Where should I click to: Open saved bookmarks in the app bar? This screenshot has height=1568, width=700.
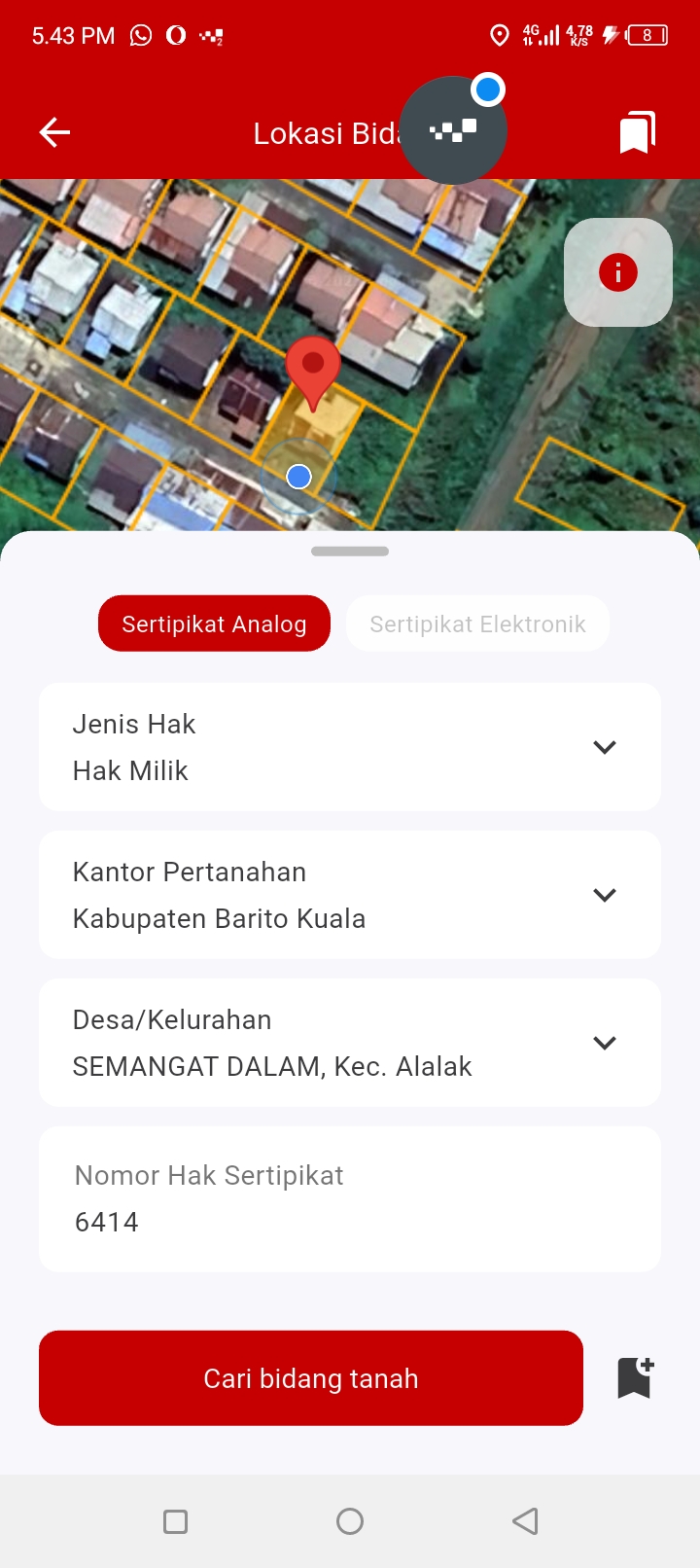tap(638, 132)
